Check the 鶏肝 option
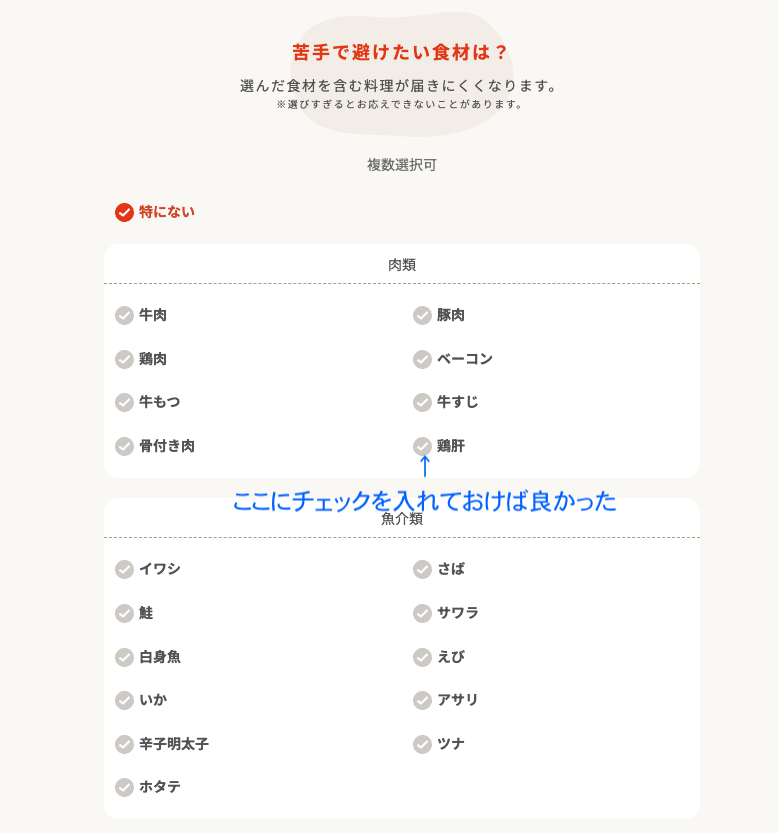778x833 pixels. click(x=422, y=446)
